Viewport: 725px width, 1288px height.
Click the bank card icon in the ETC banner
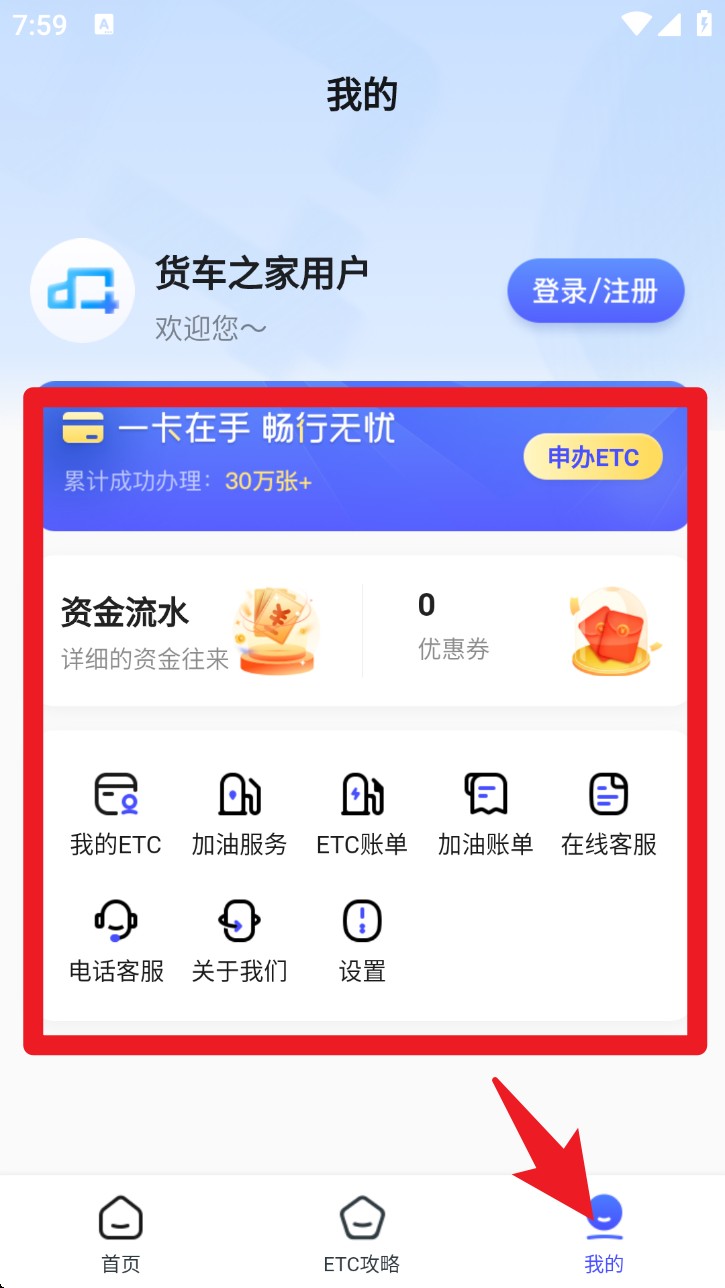(x=84, y=428)
